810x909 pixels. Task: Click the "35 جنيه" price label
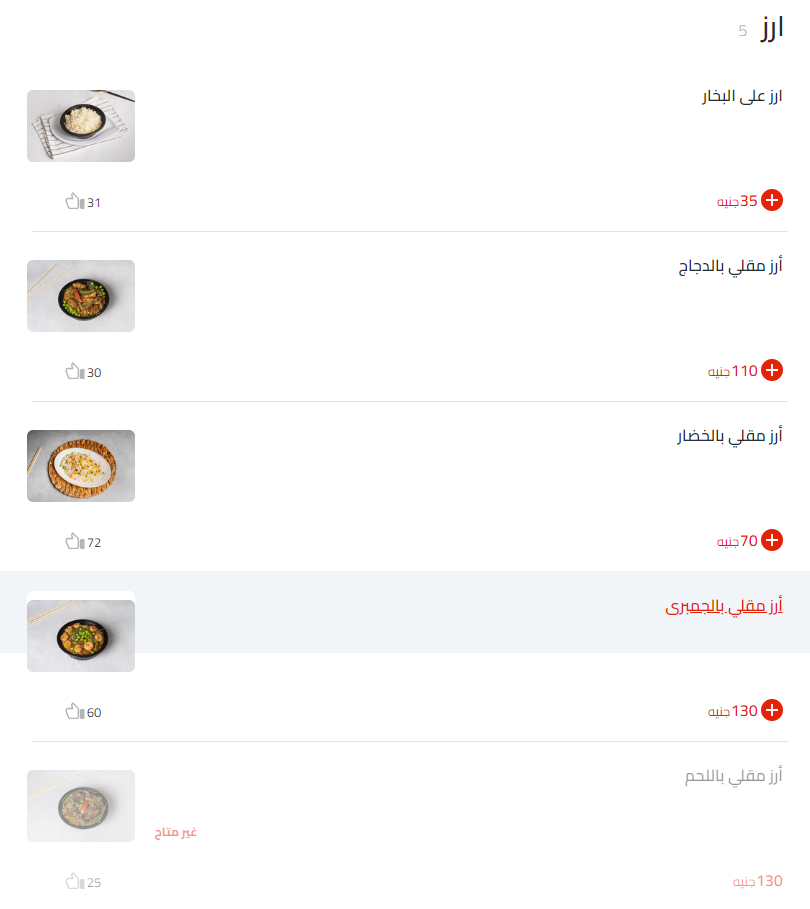coord(735,200)
